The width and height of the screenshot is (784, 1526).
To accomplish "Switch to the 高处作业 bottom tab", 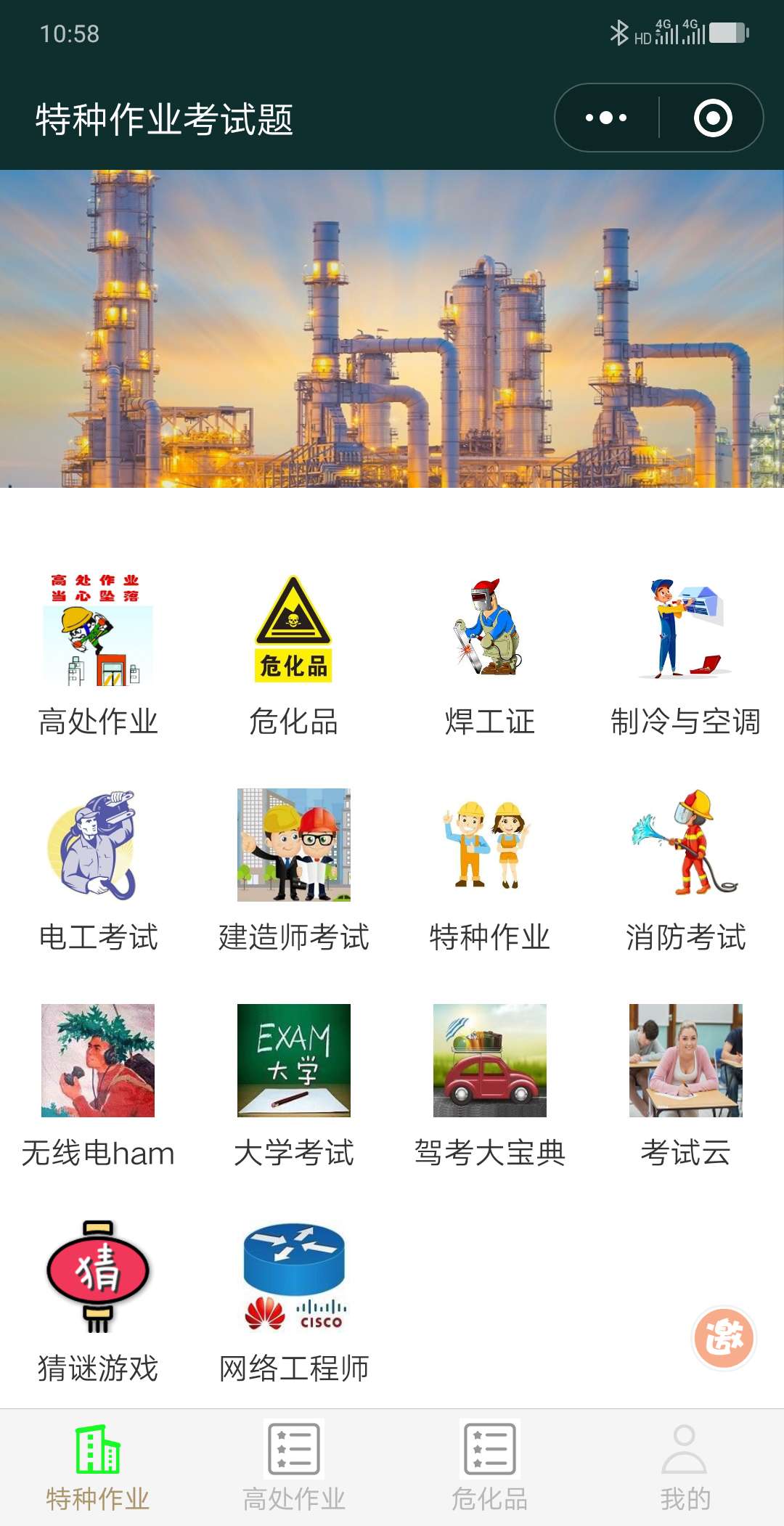I will pyautogui.click(x=294, y=1467).
